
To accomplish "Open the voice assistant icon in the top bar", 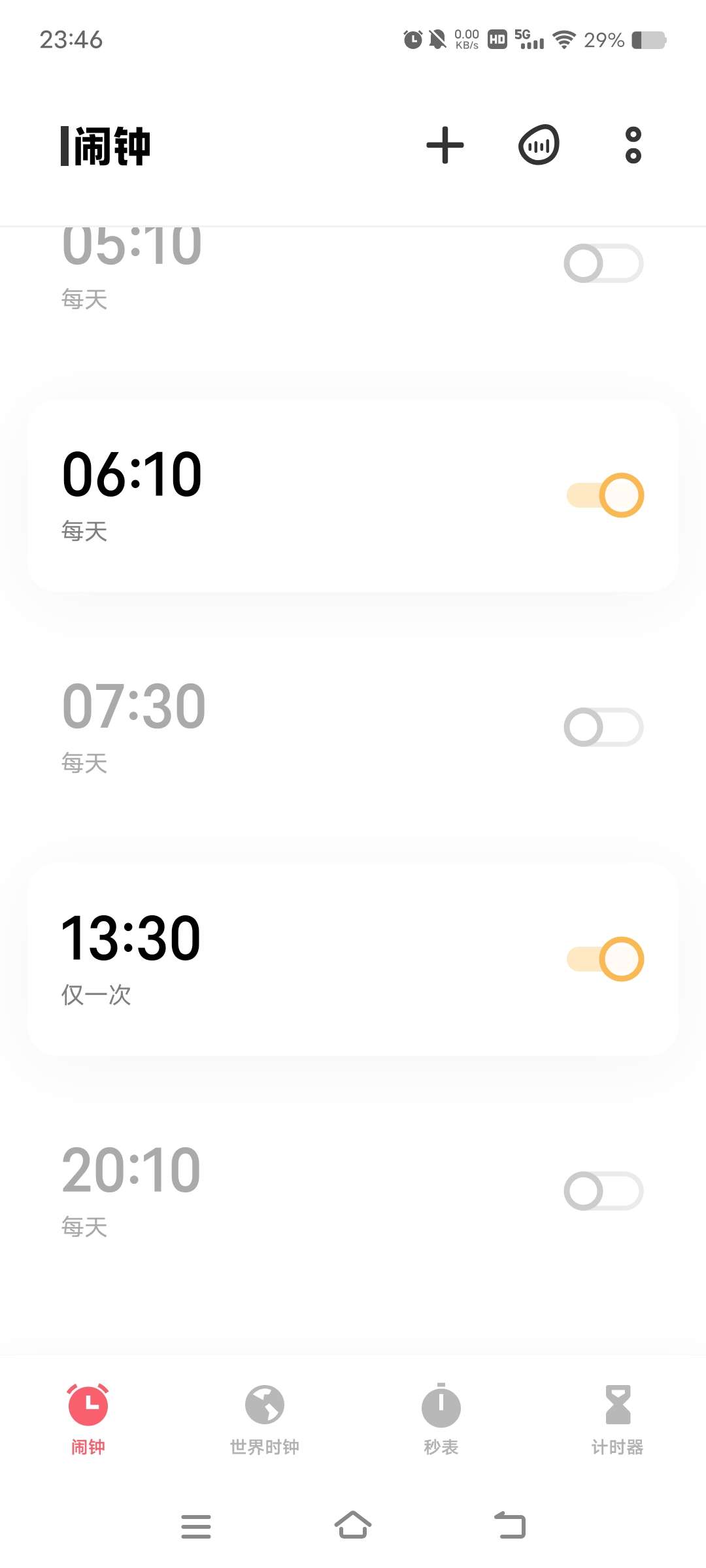I will click(539, 145).
